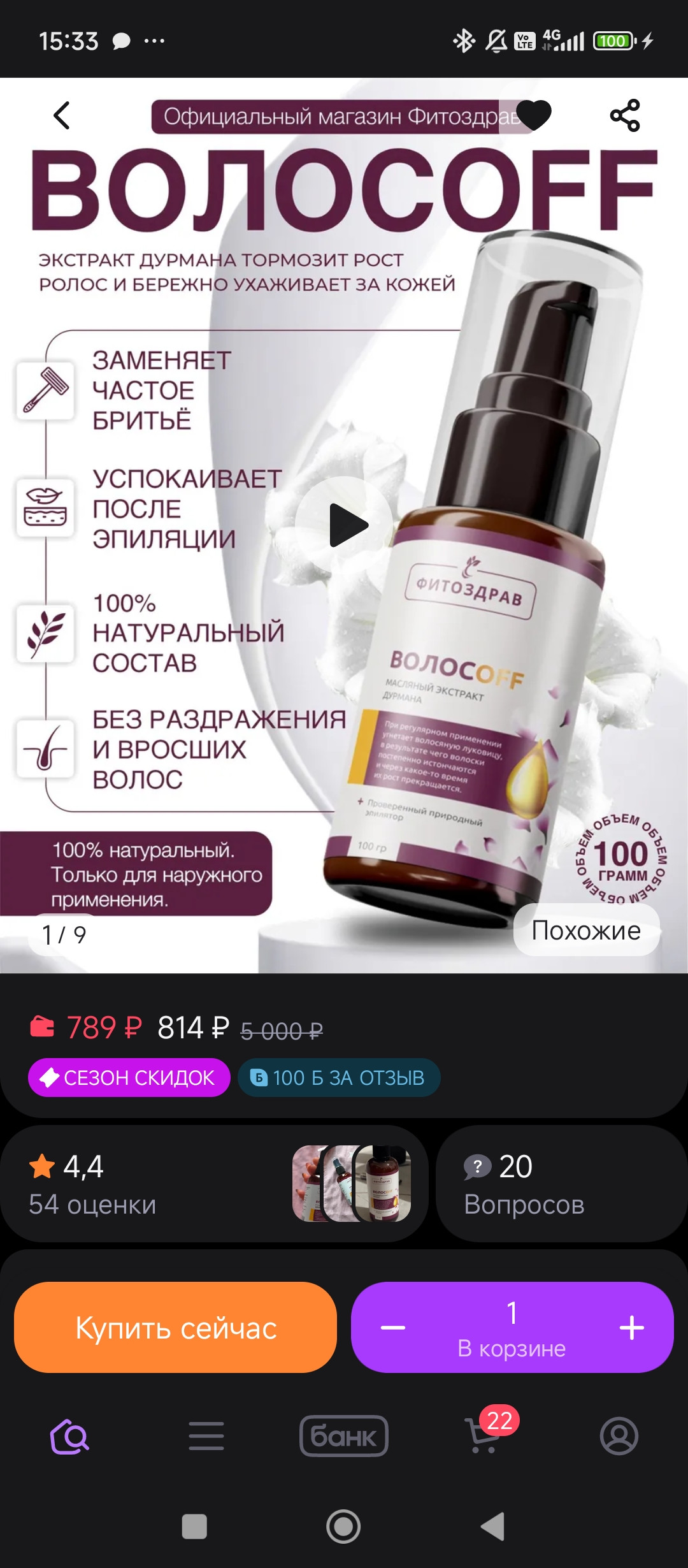The height and width of the screenshot is (1568, 688).
Task: Tap the СЕЗОН СКИДОК chip
Action: pyautogui.click(x=129, y=1078)
